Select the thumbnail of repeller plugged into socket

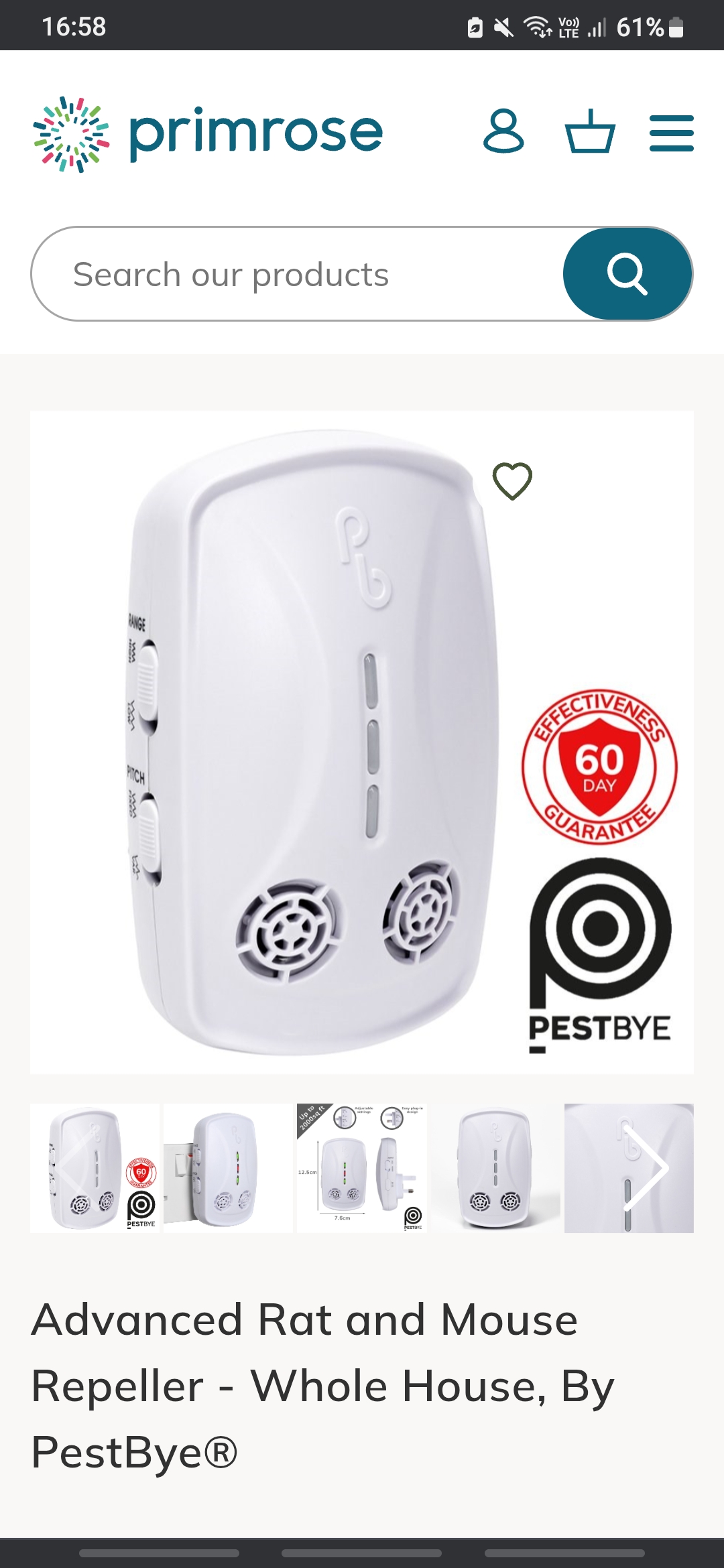click(x=228, y=1168)
